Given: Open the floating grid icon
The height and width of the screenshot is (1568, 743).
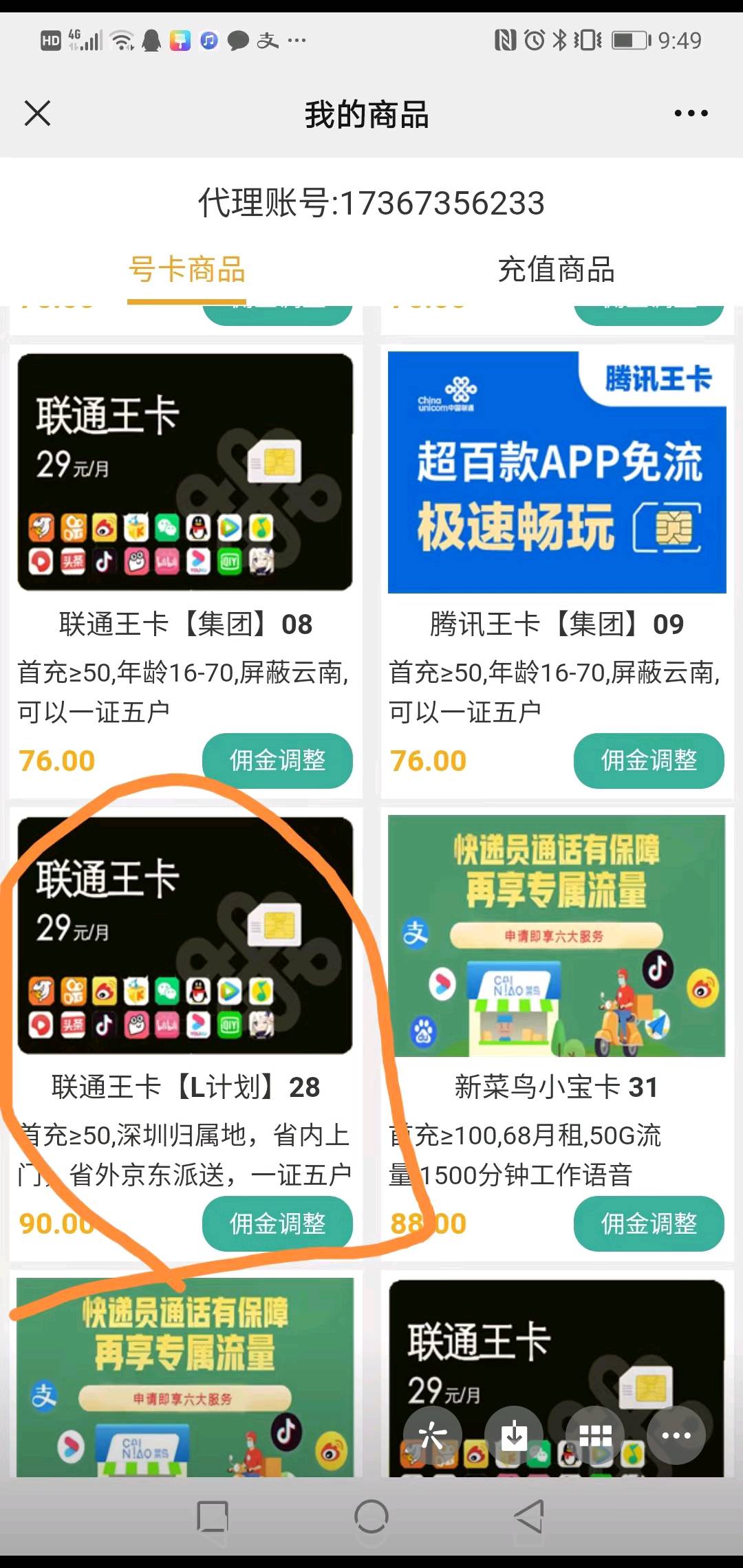Looking at the screenshot, I should [x=595, y=1435].
